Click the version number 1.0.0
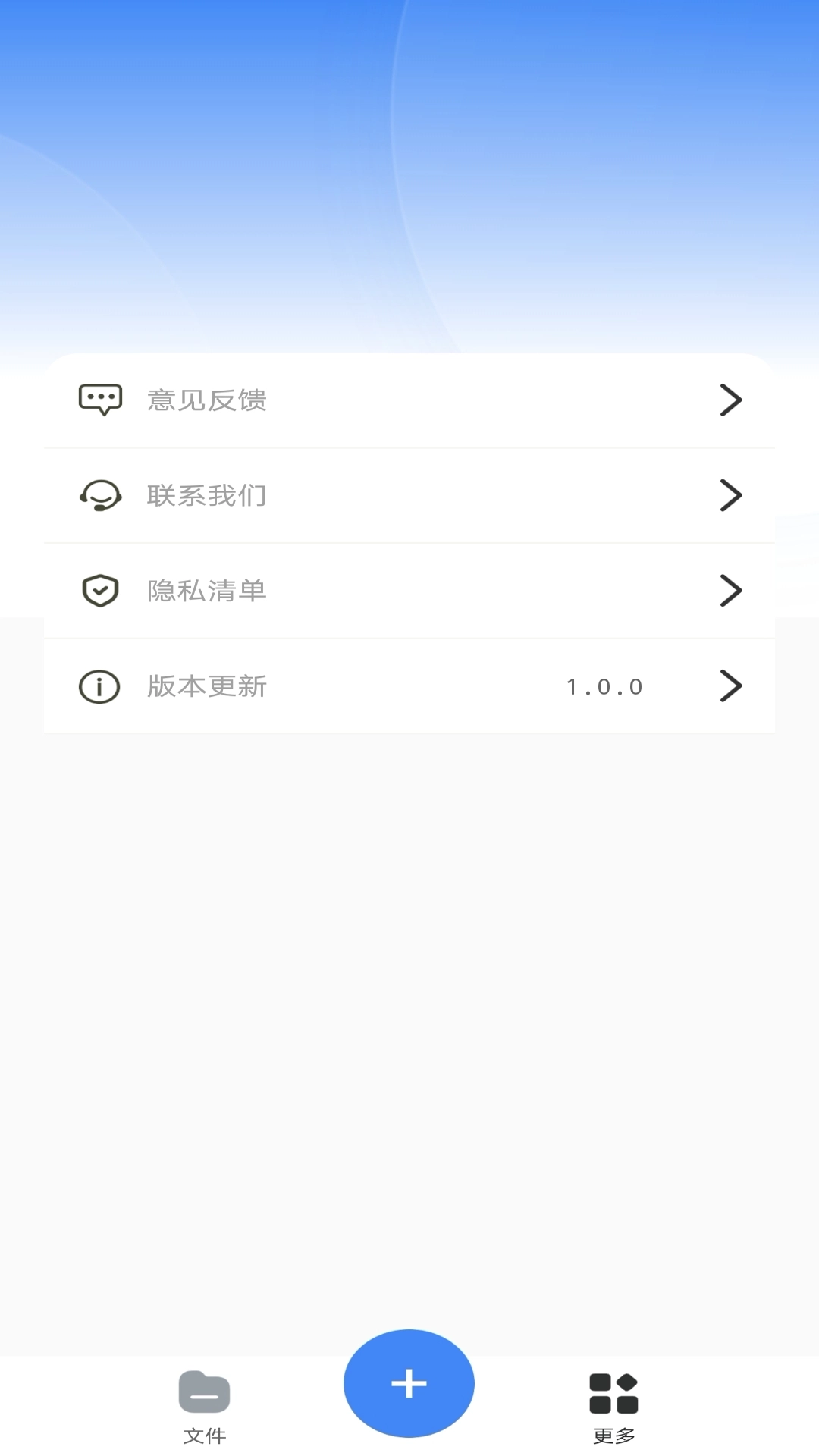 click(x=604, y=686)
